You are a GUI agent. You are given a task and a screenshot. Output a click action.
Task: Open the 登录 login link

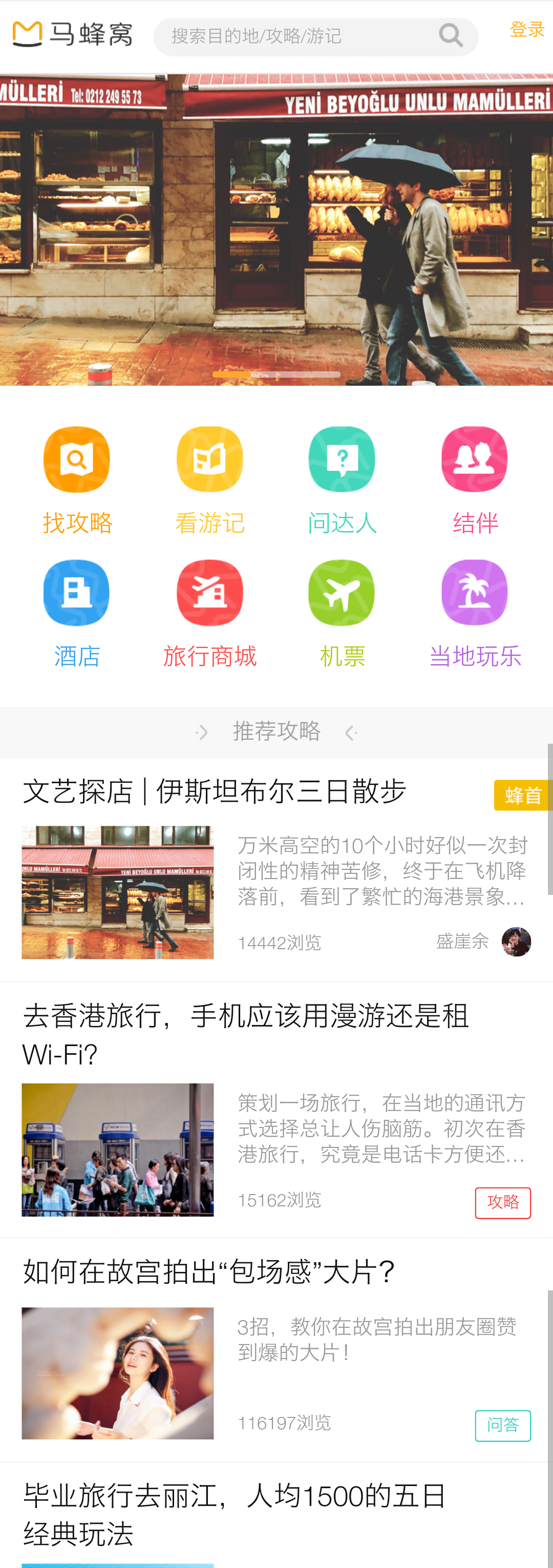526,29
